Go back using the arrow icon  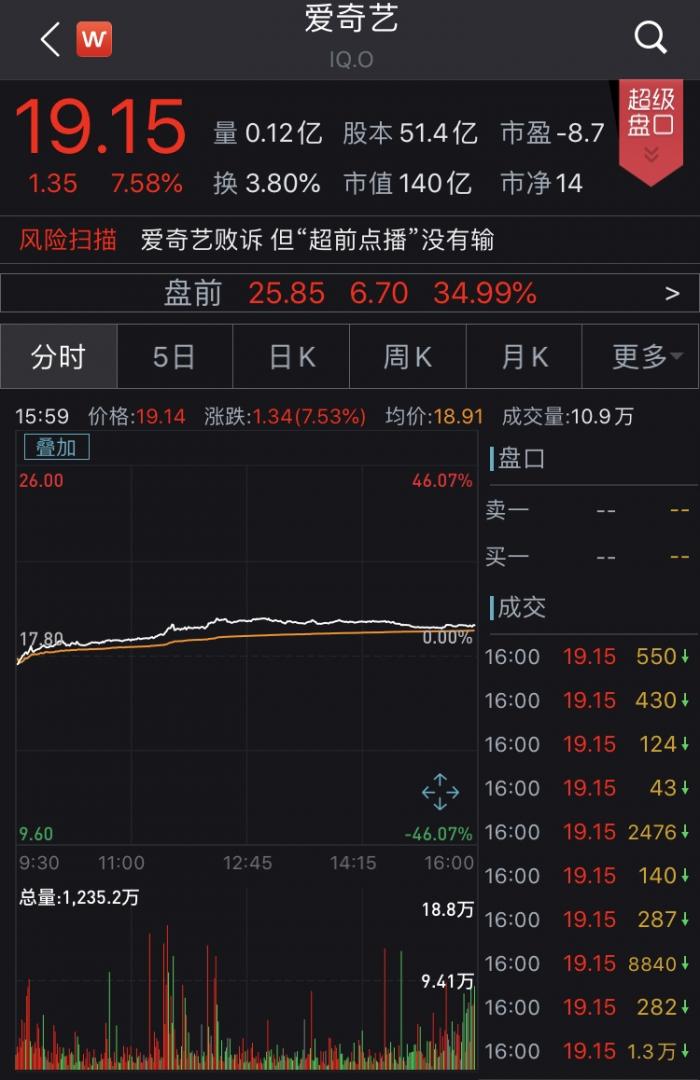(50, 40)
